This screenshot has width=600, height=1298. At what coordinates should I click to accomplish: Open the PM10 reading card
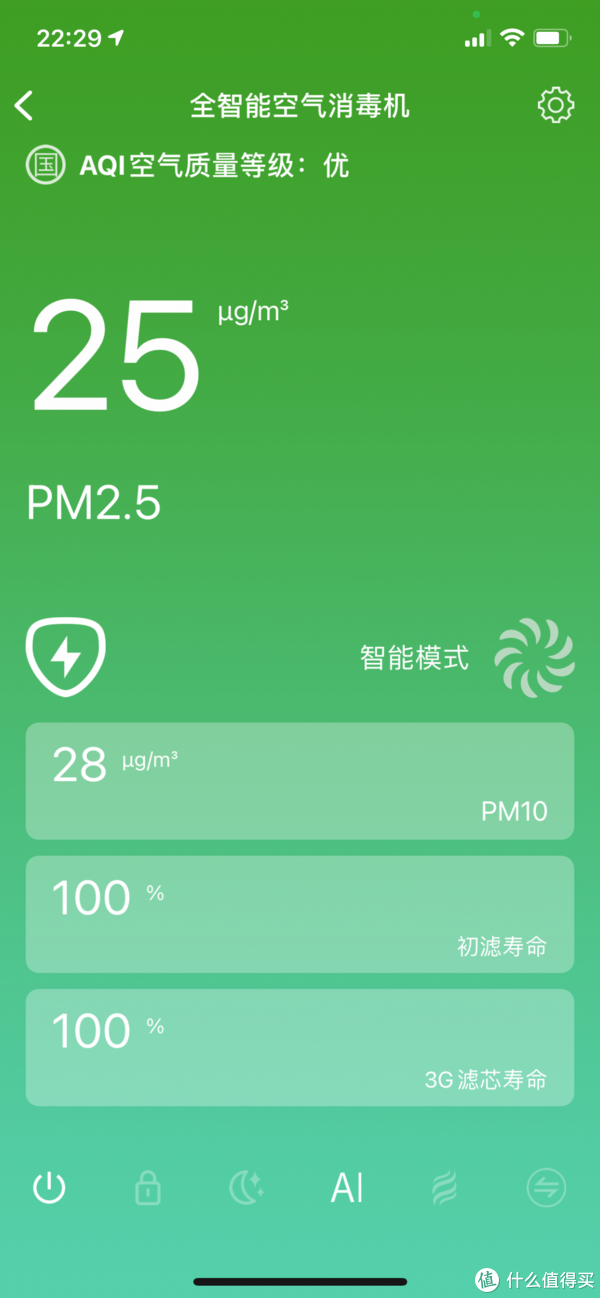click(300, 781)
